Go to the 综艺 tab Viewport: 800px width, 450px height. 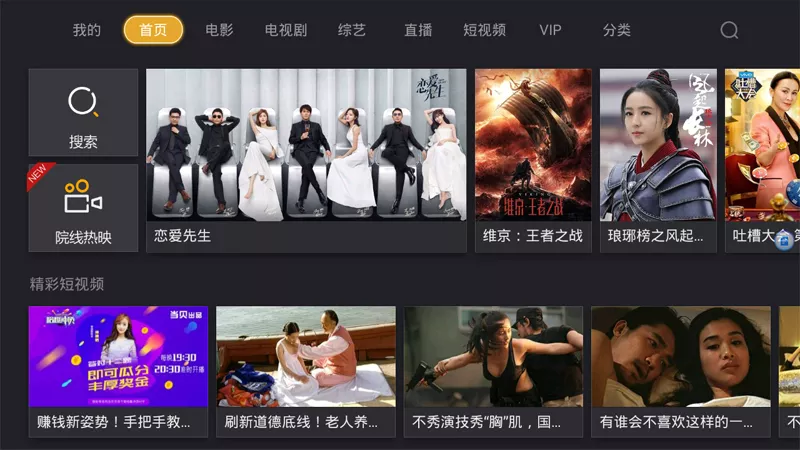click(351, 30)
